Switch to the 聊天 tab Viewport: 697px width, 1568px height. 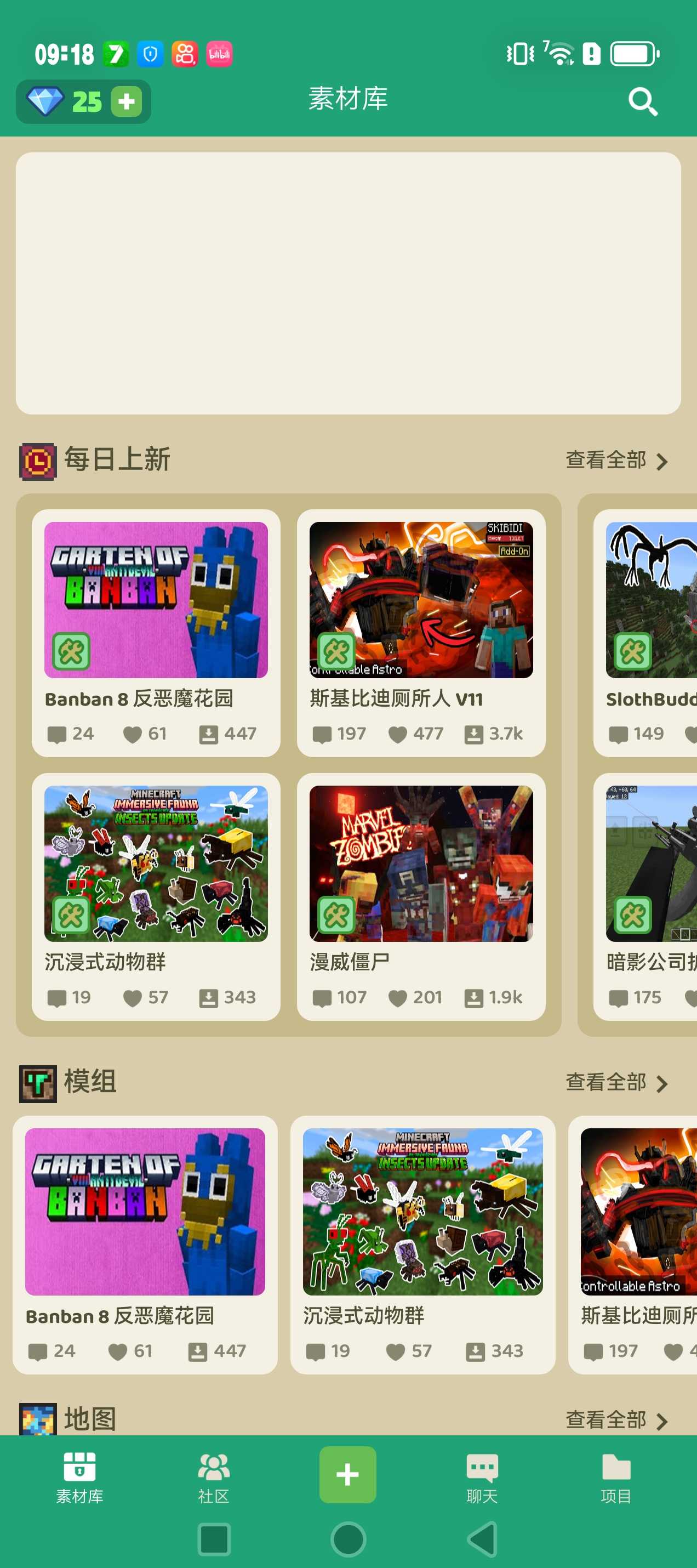482,1478
